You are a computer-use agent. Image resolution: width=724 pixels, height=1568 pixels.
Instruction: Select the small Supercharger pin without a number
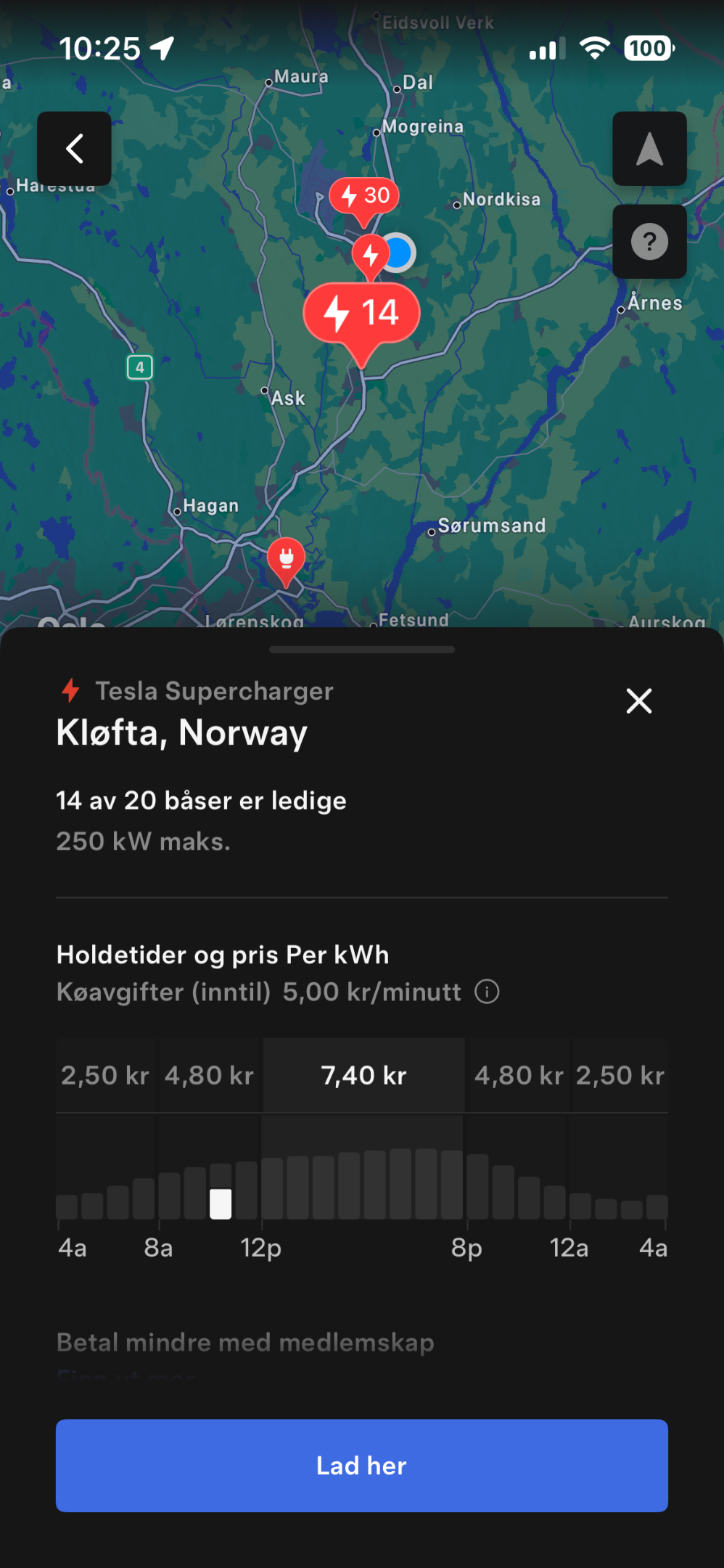[x=370, y=255]
